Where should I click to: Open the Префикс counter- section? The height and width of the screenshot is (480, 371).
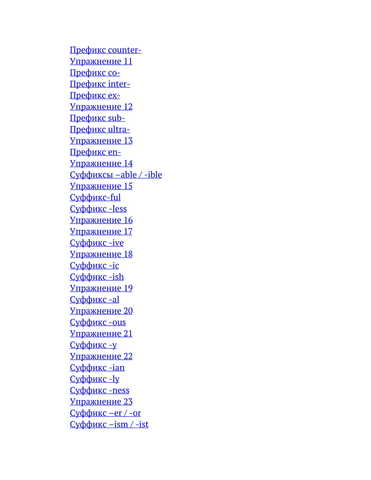105,50
